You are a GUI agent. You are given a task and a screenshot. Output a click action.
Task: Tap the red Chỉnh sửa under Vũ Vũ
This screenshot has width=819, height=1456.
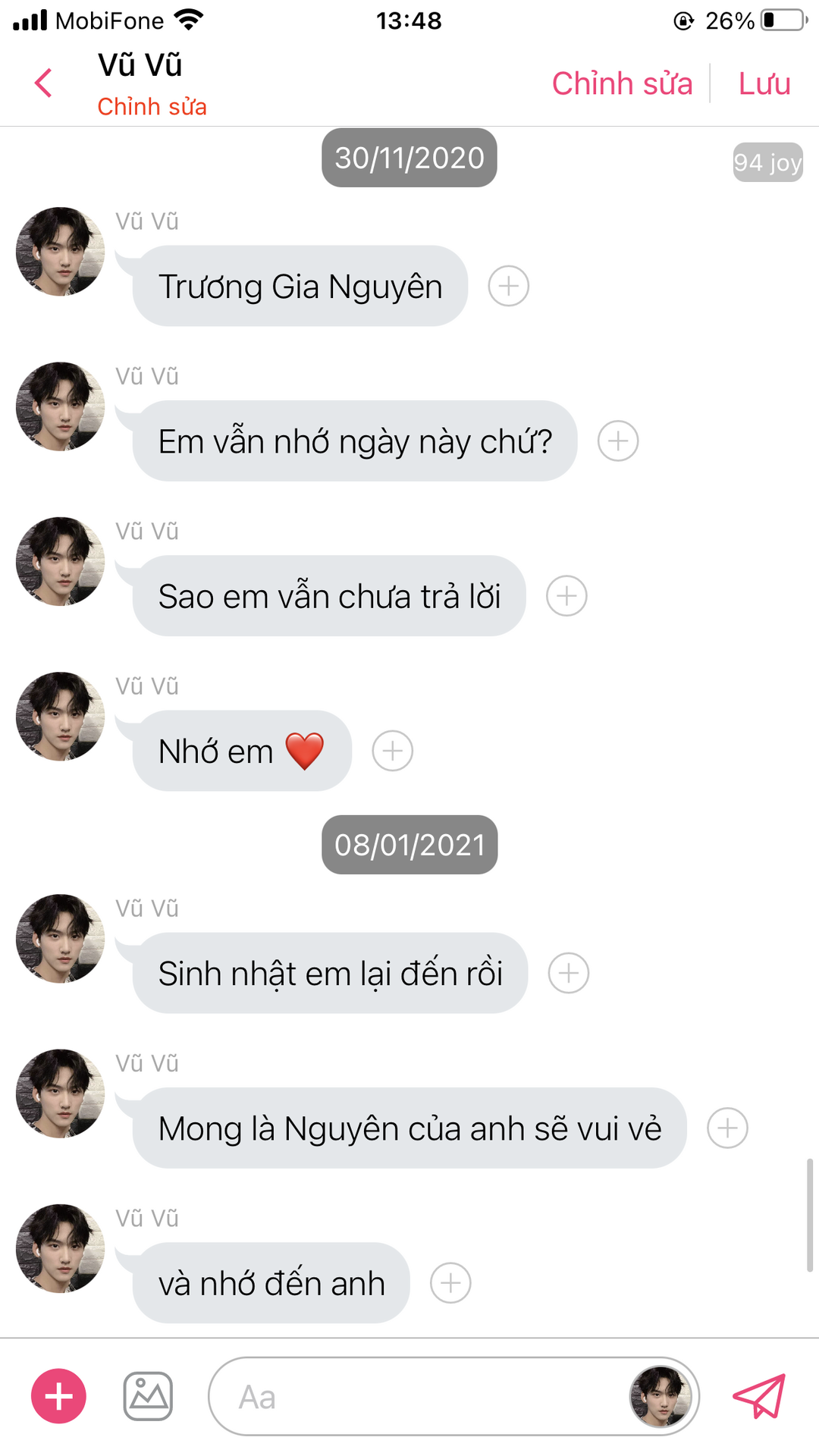coord(152,107)
